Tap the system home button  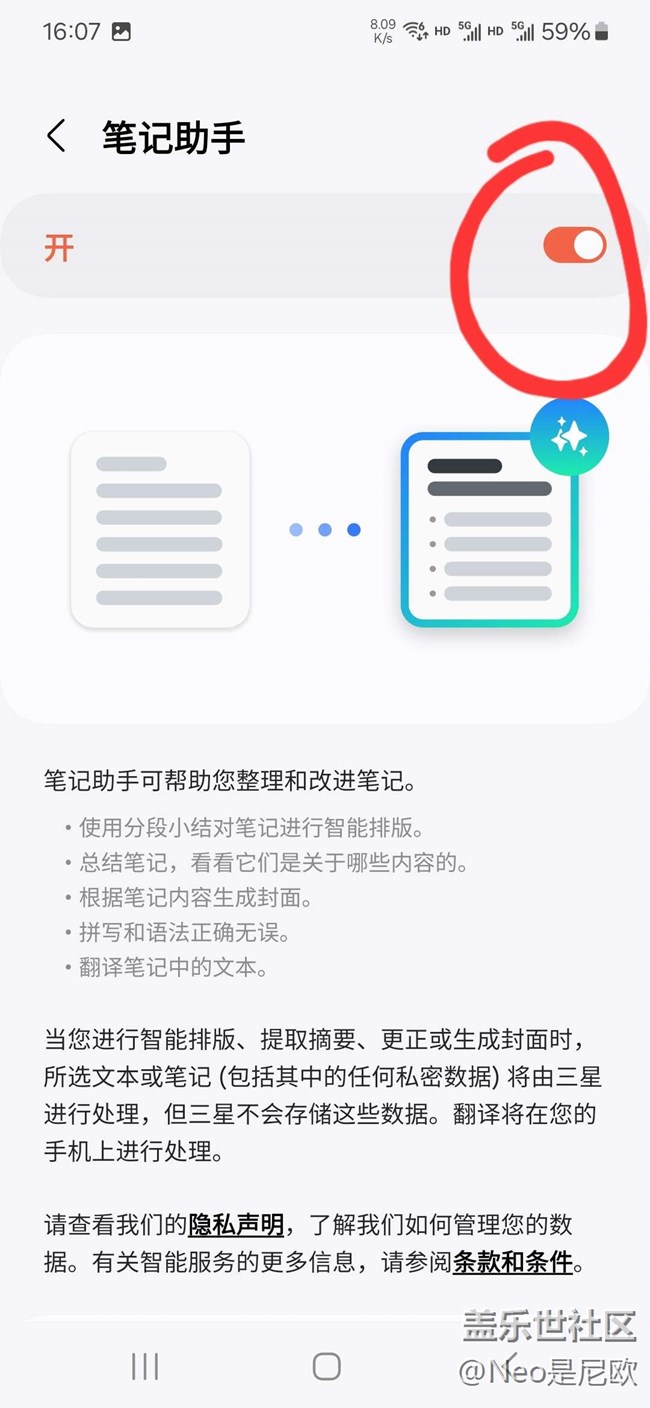[326, 1366]
